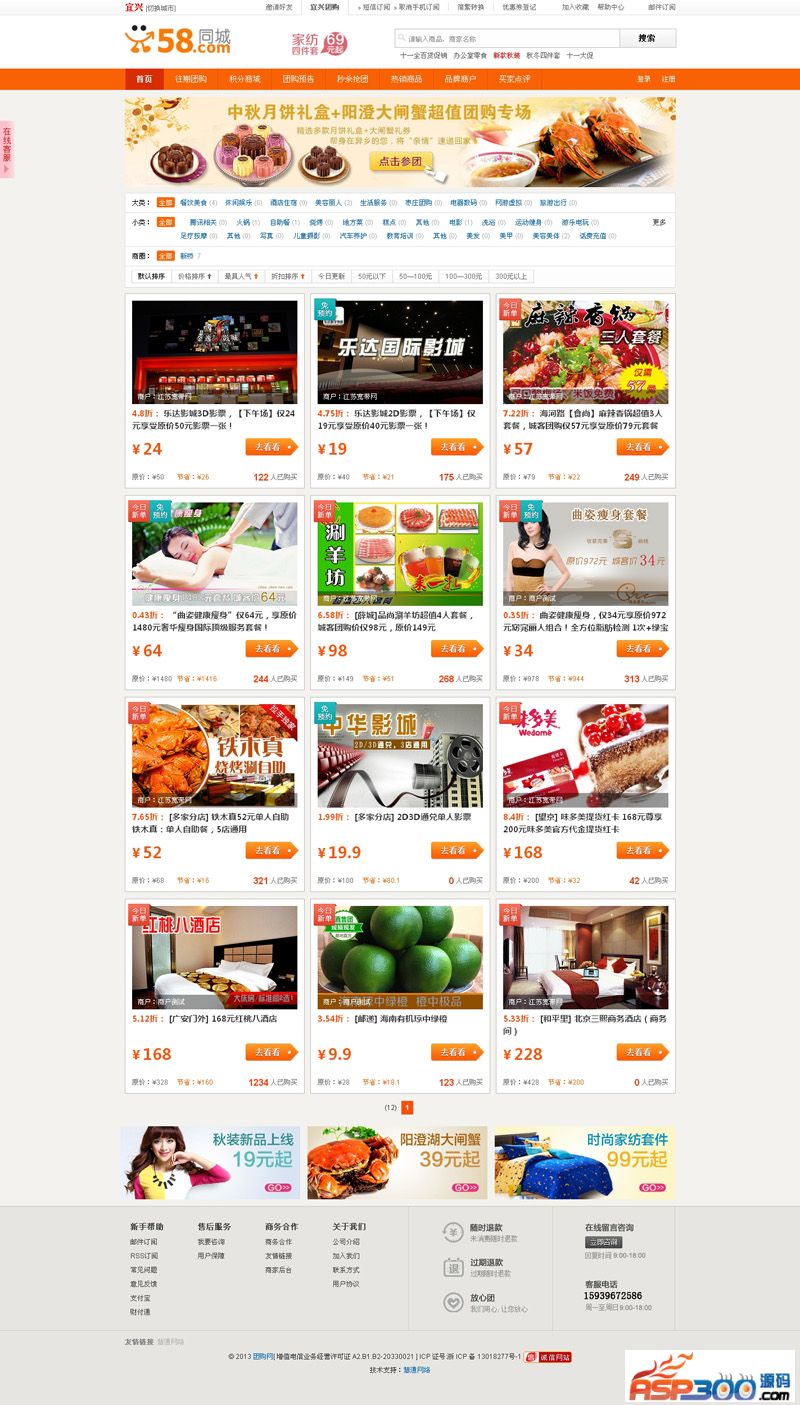Tap 去看看 on the ¥24 乐达影城 deal

click(271, 447)
